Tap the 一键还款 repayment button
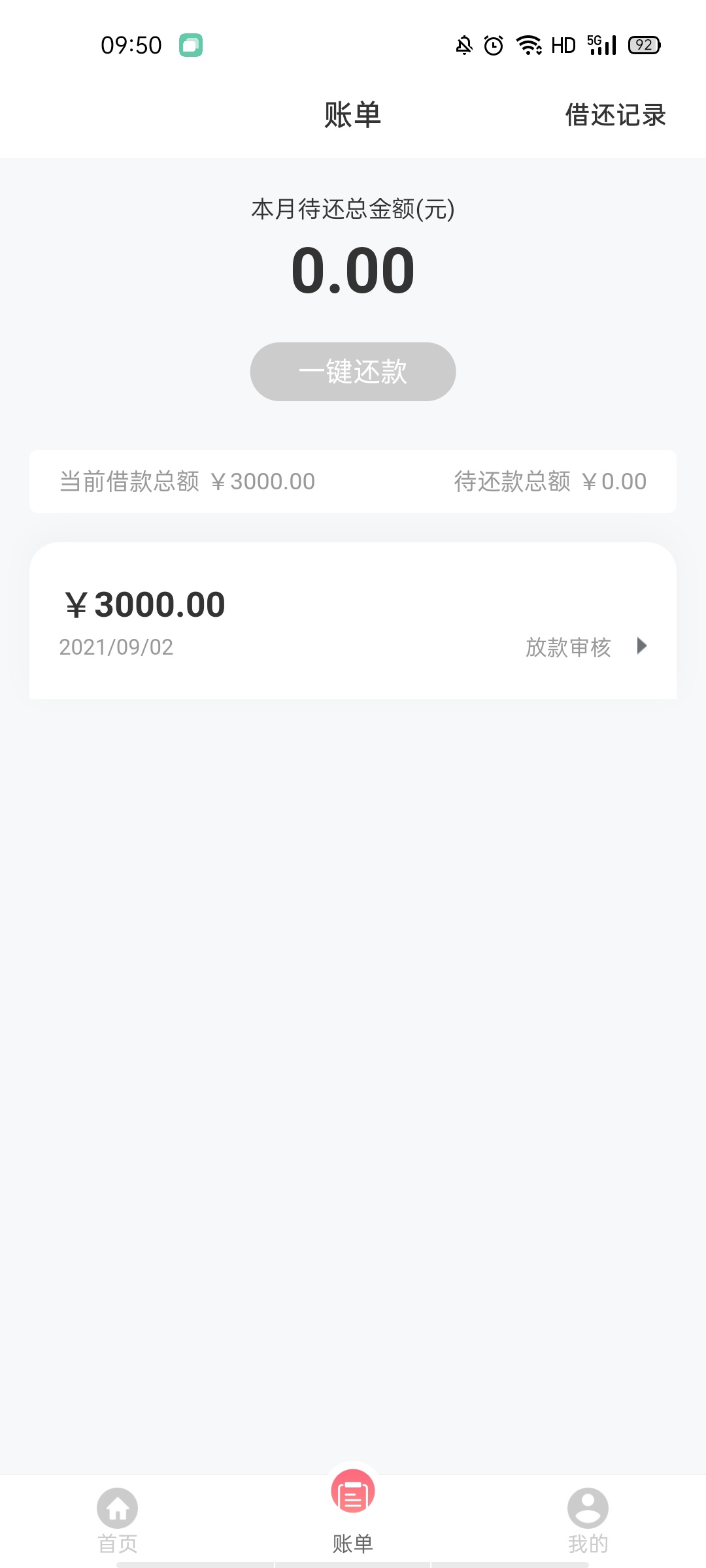This screenshot has width=706, height=1568. tap(353, 372)
